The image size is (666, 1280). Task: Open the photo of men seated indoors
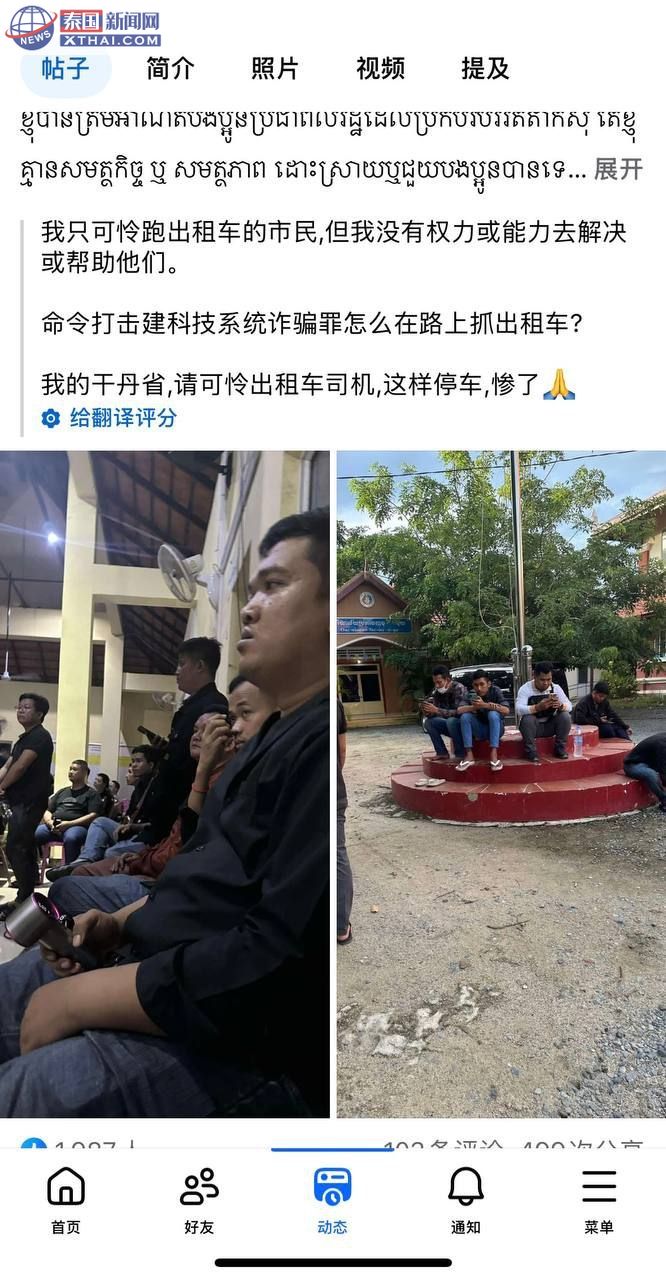[165, 783]
